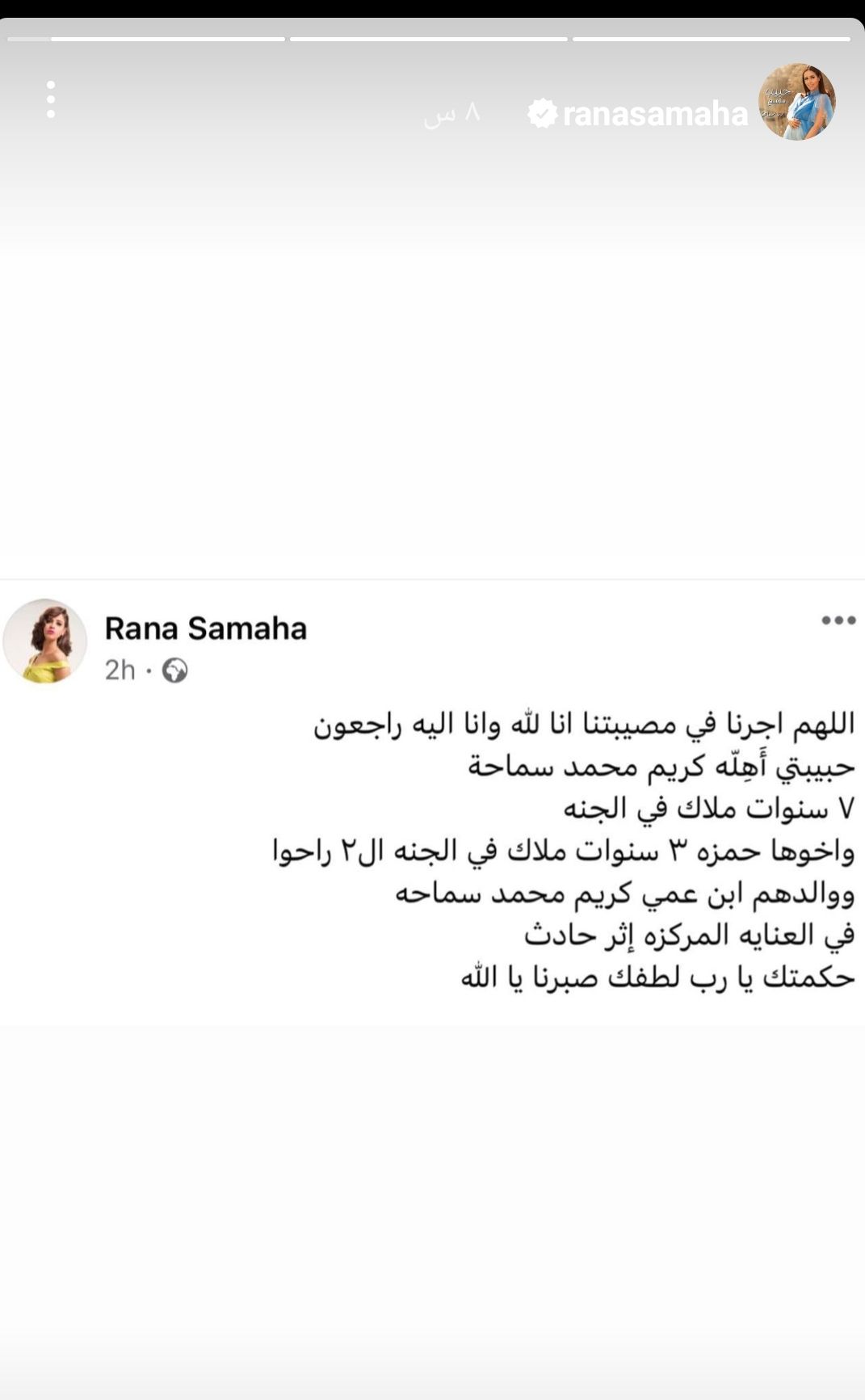865x1400 pixels.
Task: Open the story overflow menu
Action: 51,100
